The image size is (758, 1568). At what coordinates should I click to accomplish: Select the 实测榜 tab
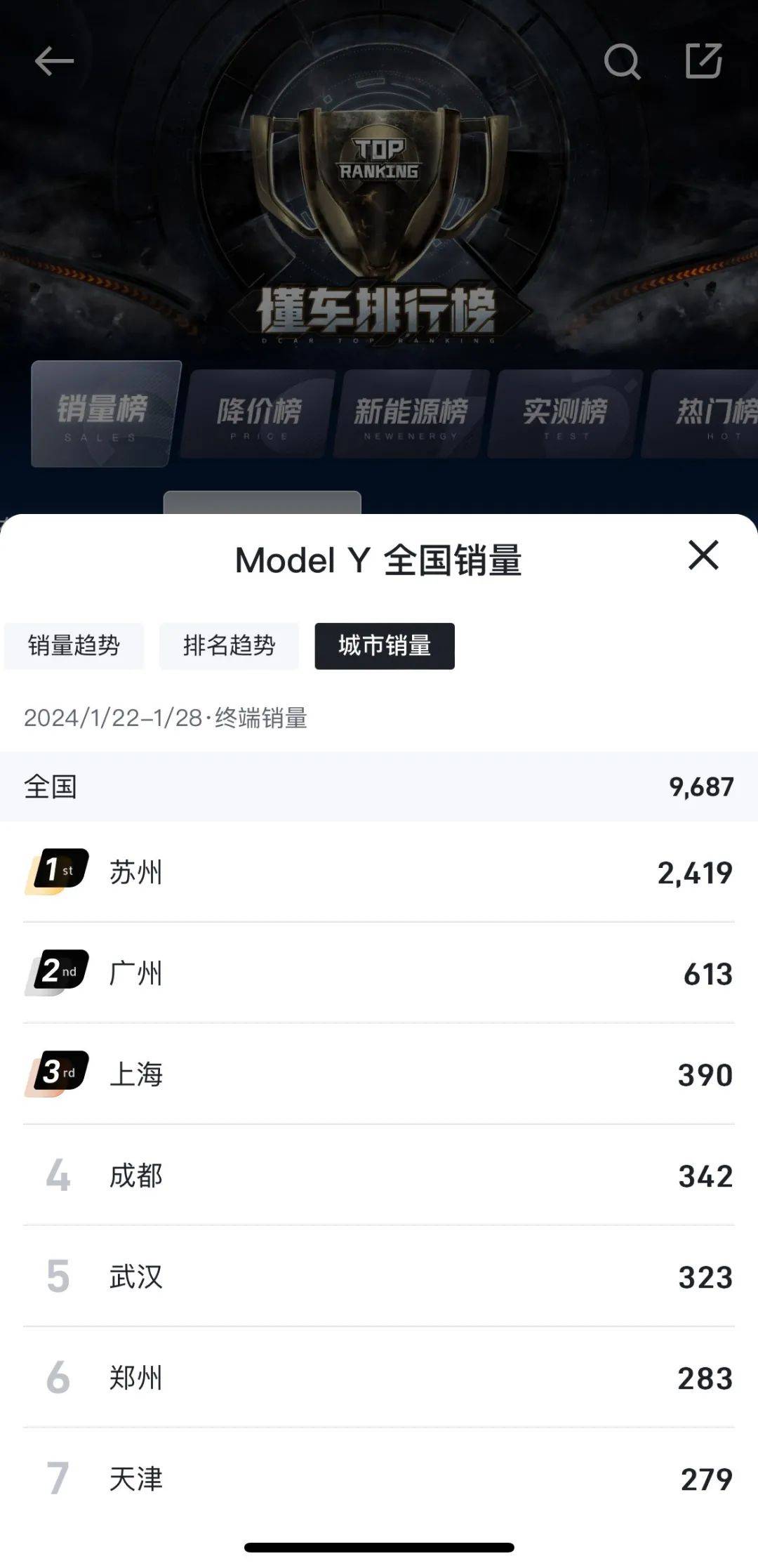point(565,414)
